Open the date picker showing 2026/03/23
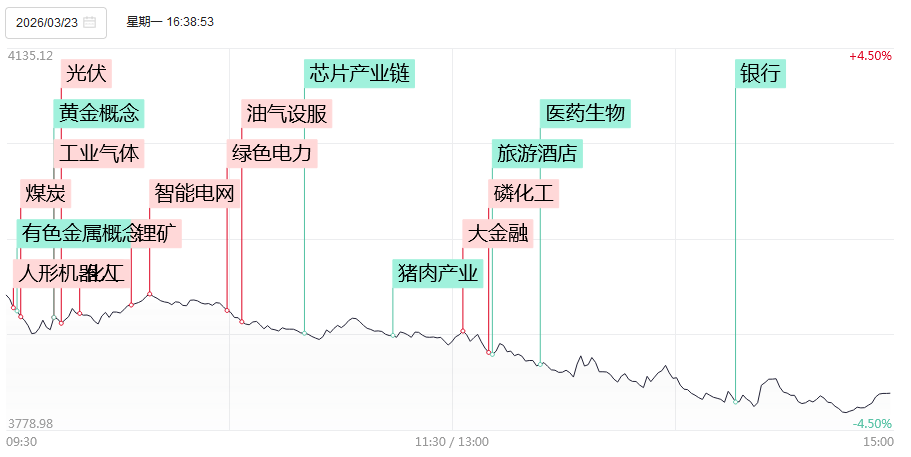This screenshot has height=457, width=911. pos(56,21)
